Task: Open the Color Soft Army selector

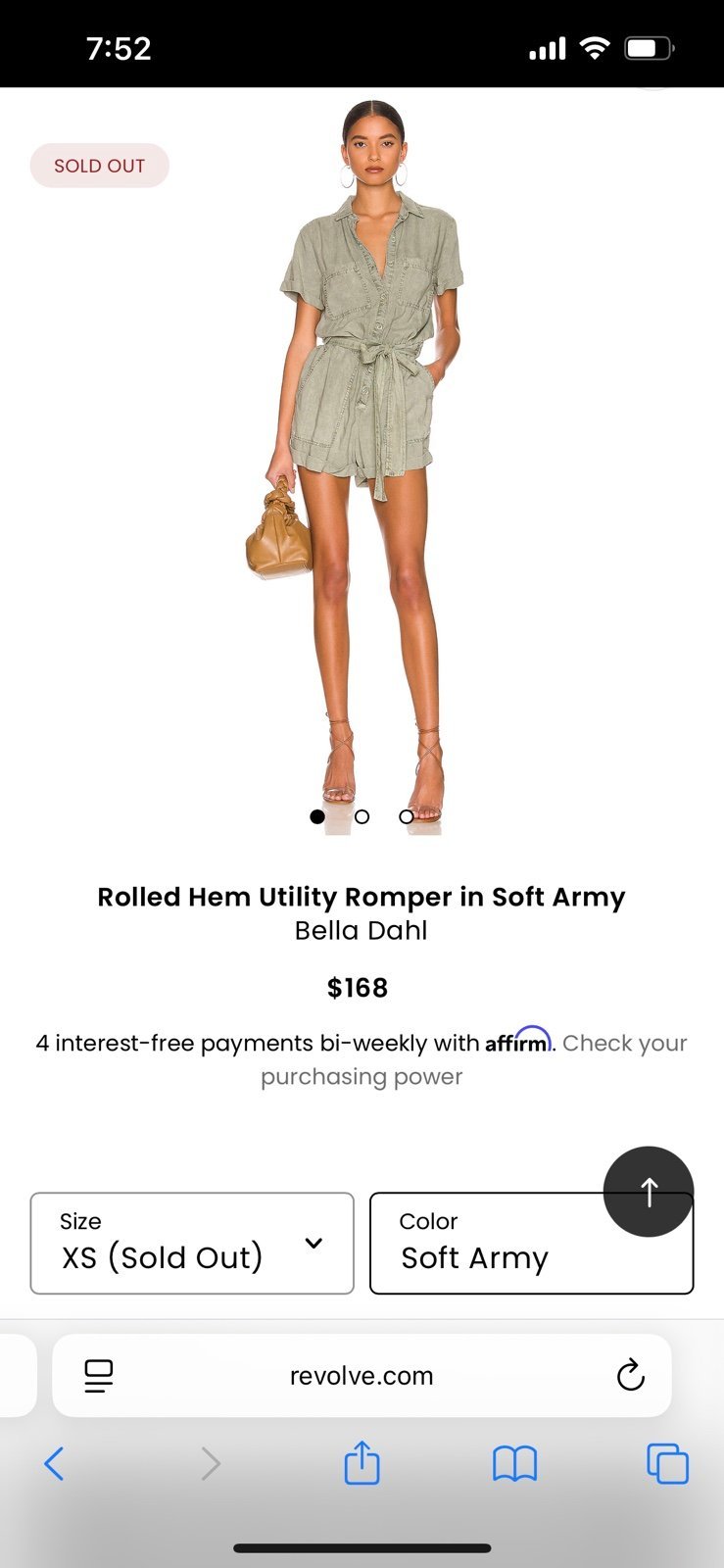Action: (x=531, y=1243)
